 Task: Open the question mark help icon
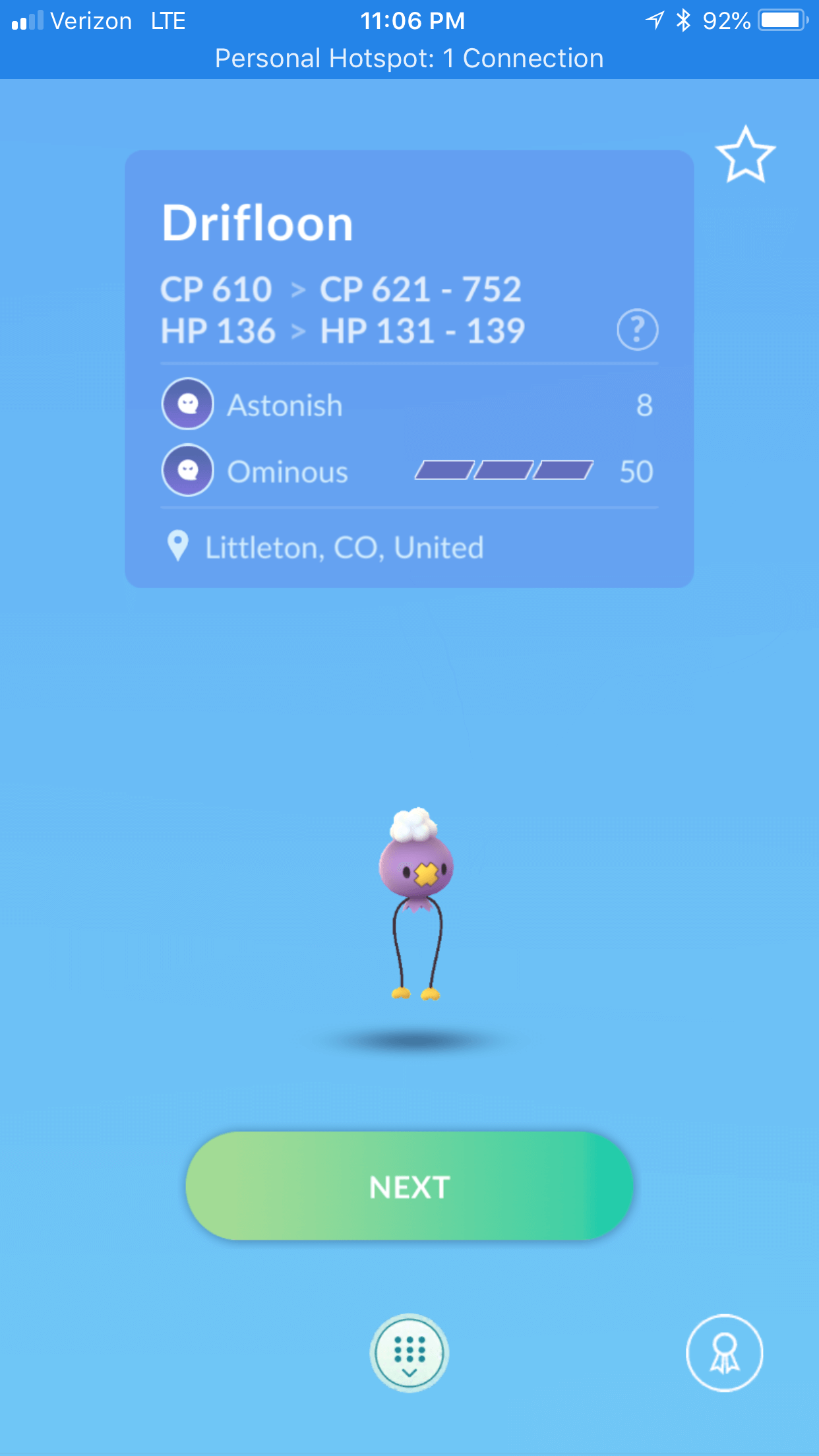[x=637, y=330]
